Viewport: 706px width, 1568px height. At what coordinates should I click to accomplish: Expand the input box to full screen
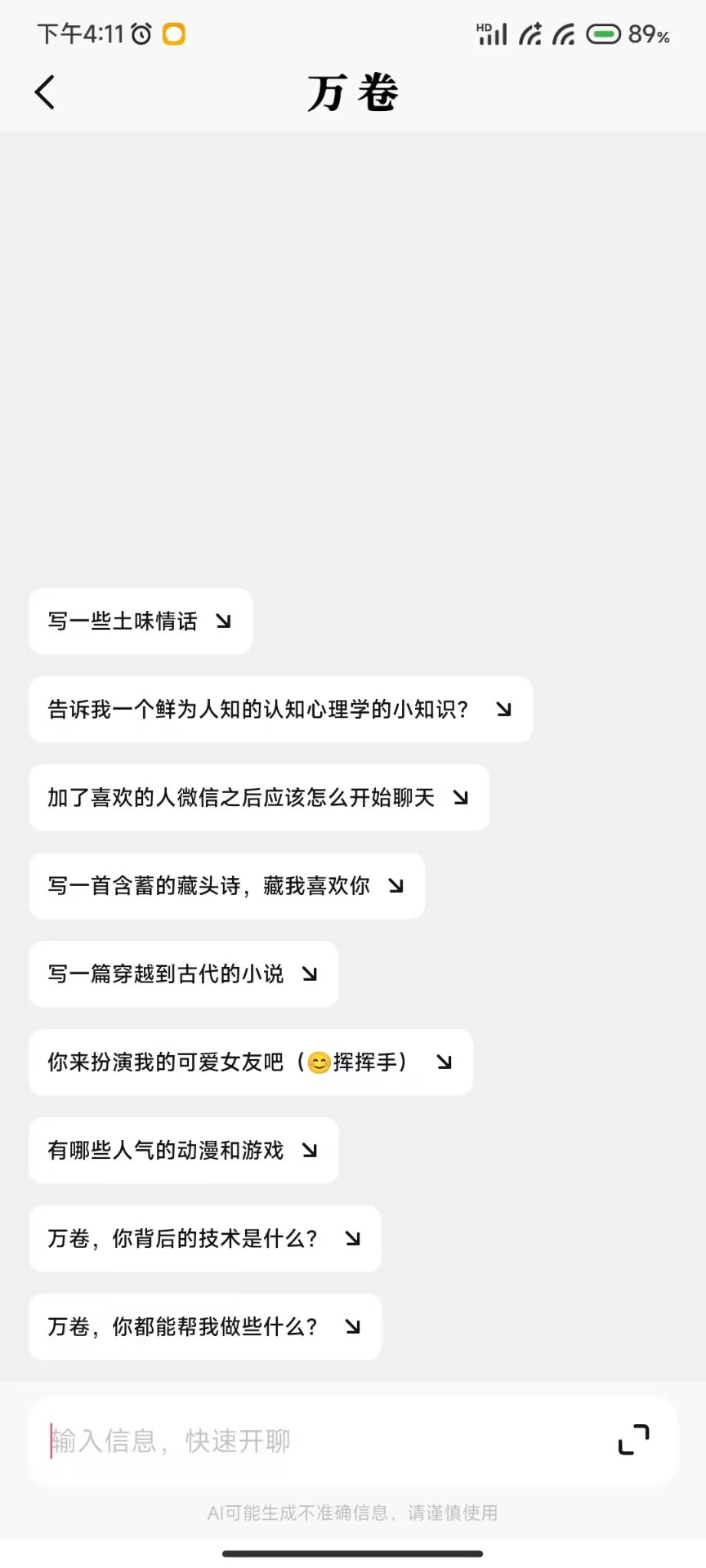click(x=633, y=1440)
